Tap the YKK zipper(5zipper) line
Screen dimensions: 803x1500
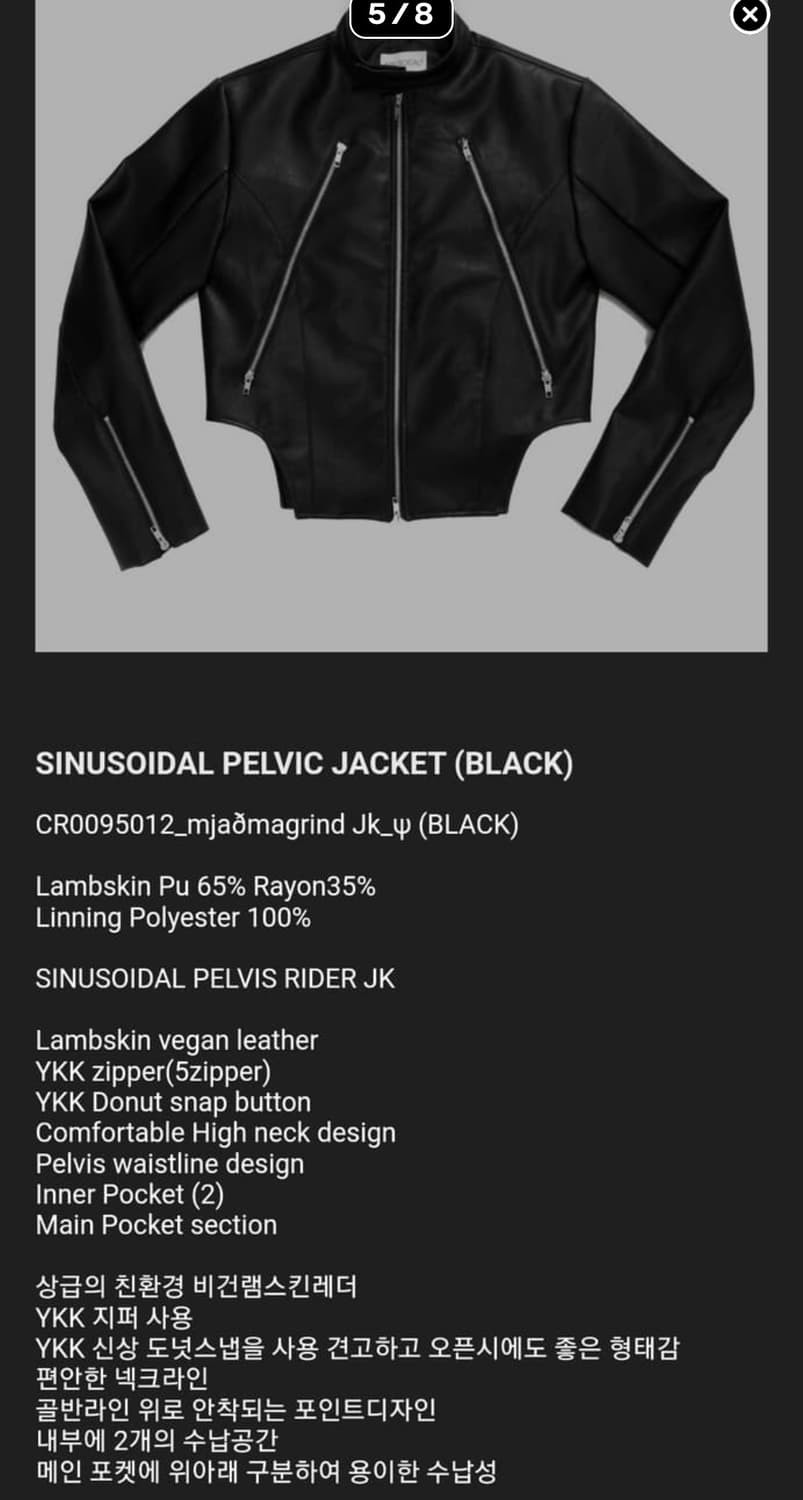coord(153,1071)
